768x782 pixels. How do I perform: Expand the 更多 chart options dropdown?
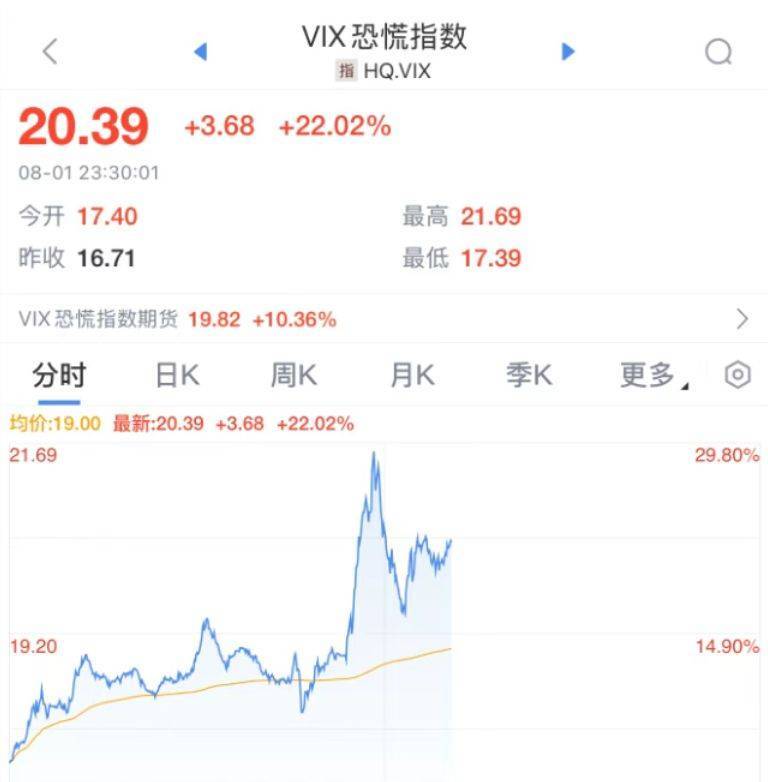tap(645, 372)
